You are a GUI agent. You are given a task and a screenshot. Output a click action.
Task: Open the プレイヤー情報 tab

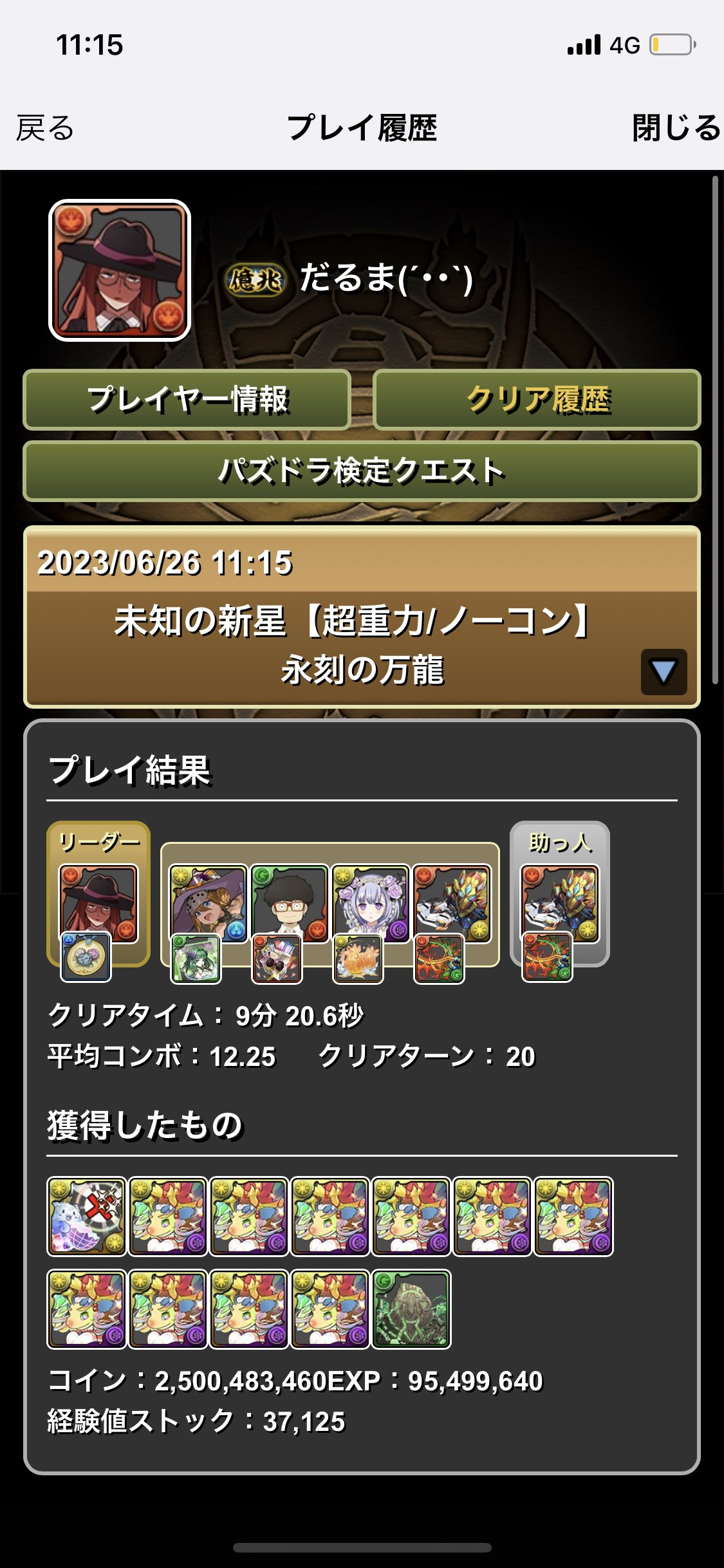point(187,400)
